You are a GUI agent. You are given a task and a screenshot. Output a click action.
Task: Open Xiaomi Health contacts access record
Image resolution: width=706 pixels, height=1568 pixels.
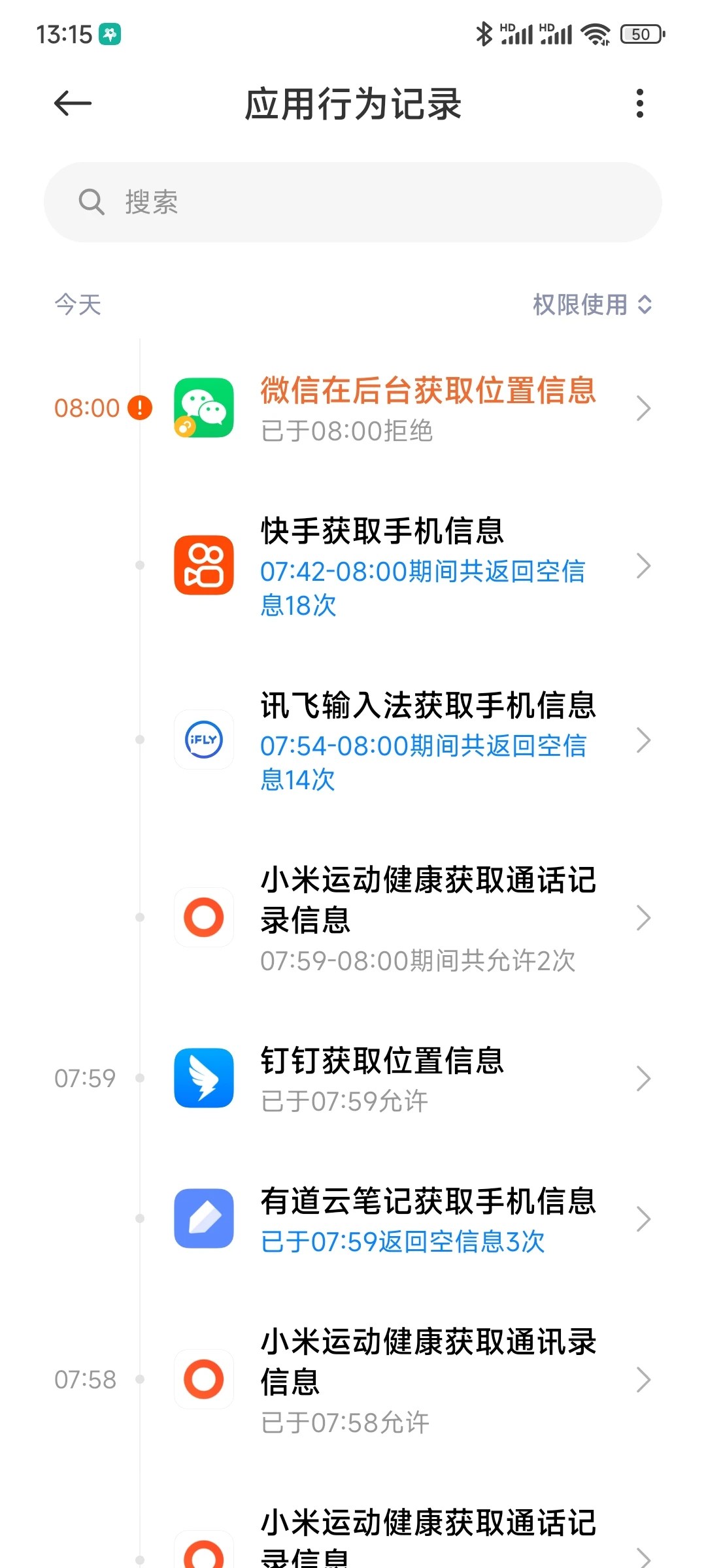tap(645, 1380)
